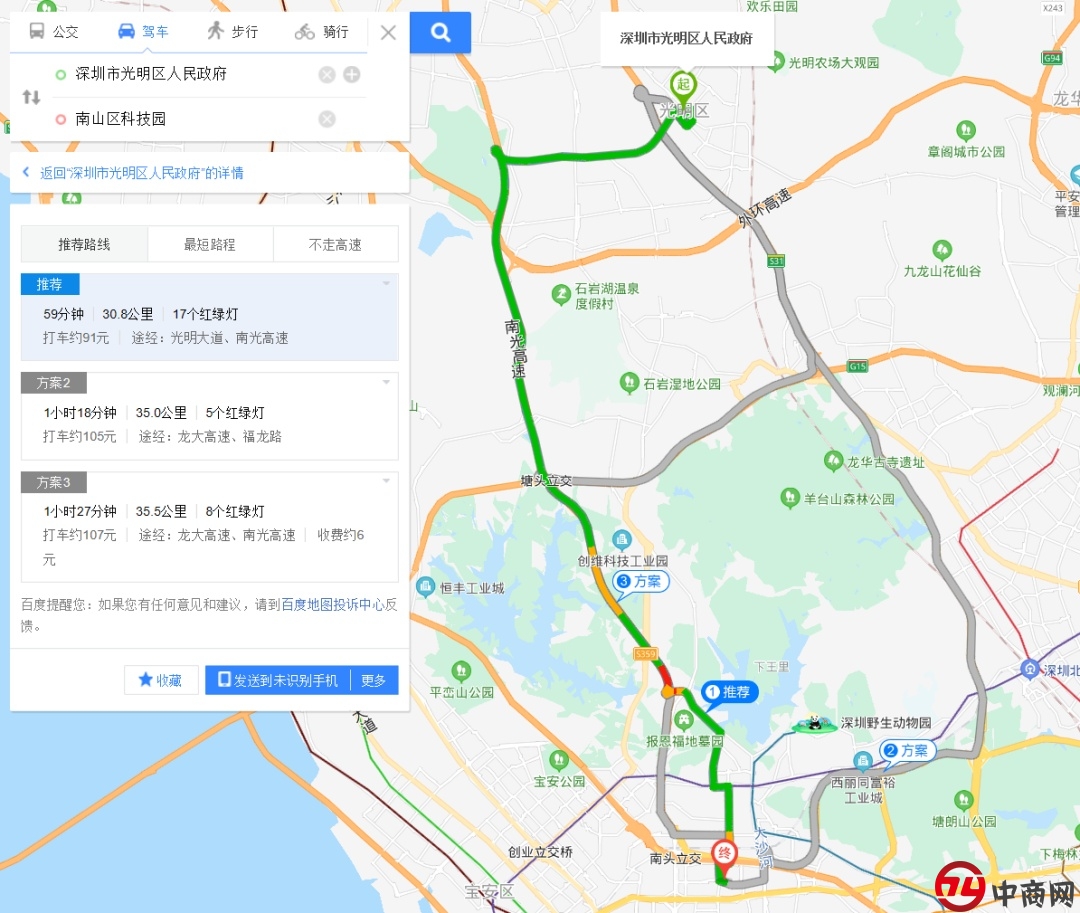Edit the starting point 深圳市光明区人民政府
Screen dimensions: 1080x913
pyautogui.click(x=180, y=74)
